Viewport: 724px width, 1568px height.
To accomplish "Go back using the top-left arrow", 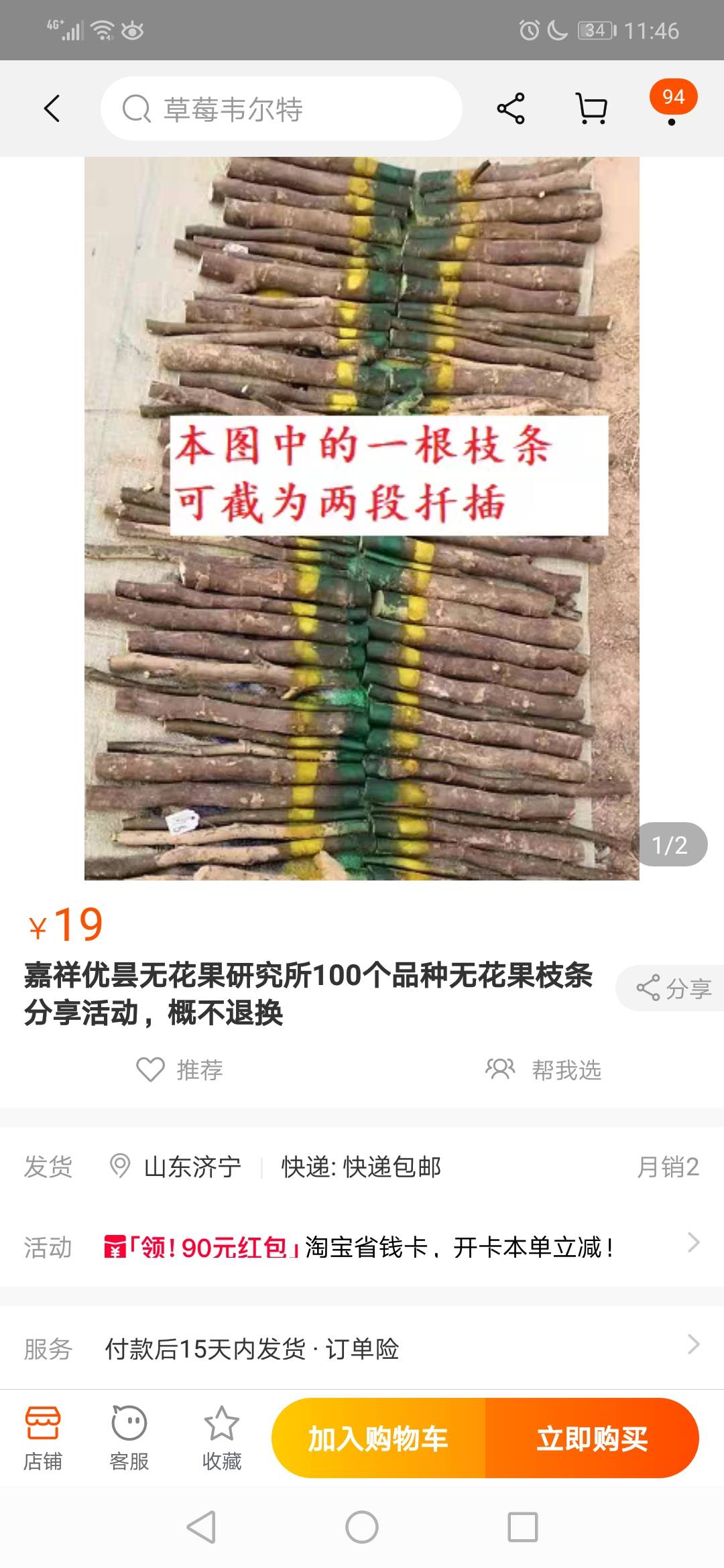I will tap(52, 109).
